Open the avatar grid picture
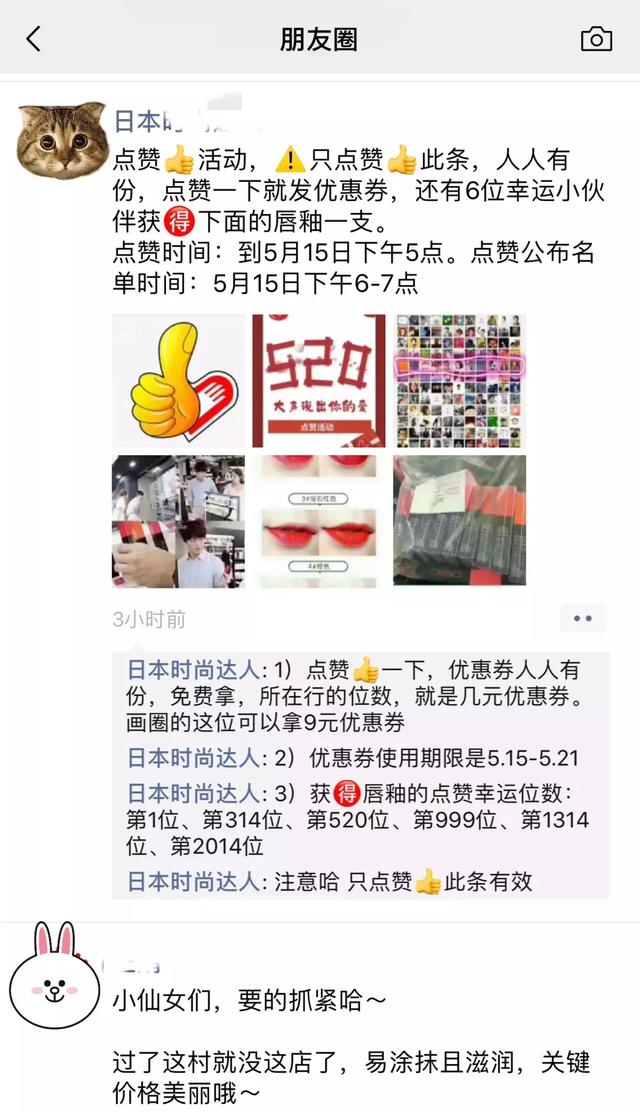Image resolution: width=640 pixels, height=1112 pixels. tap(459, 380)
